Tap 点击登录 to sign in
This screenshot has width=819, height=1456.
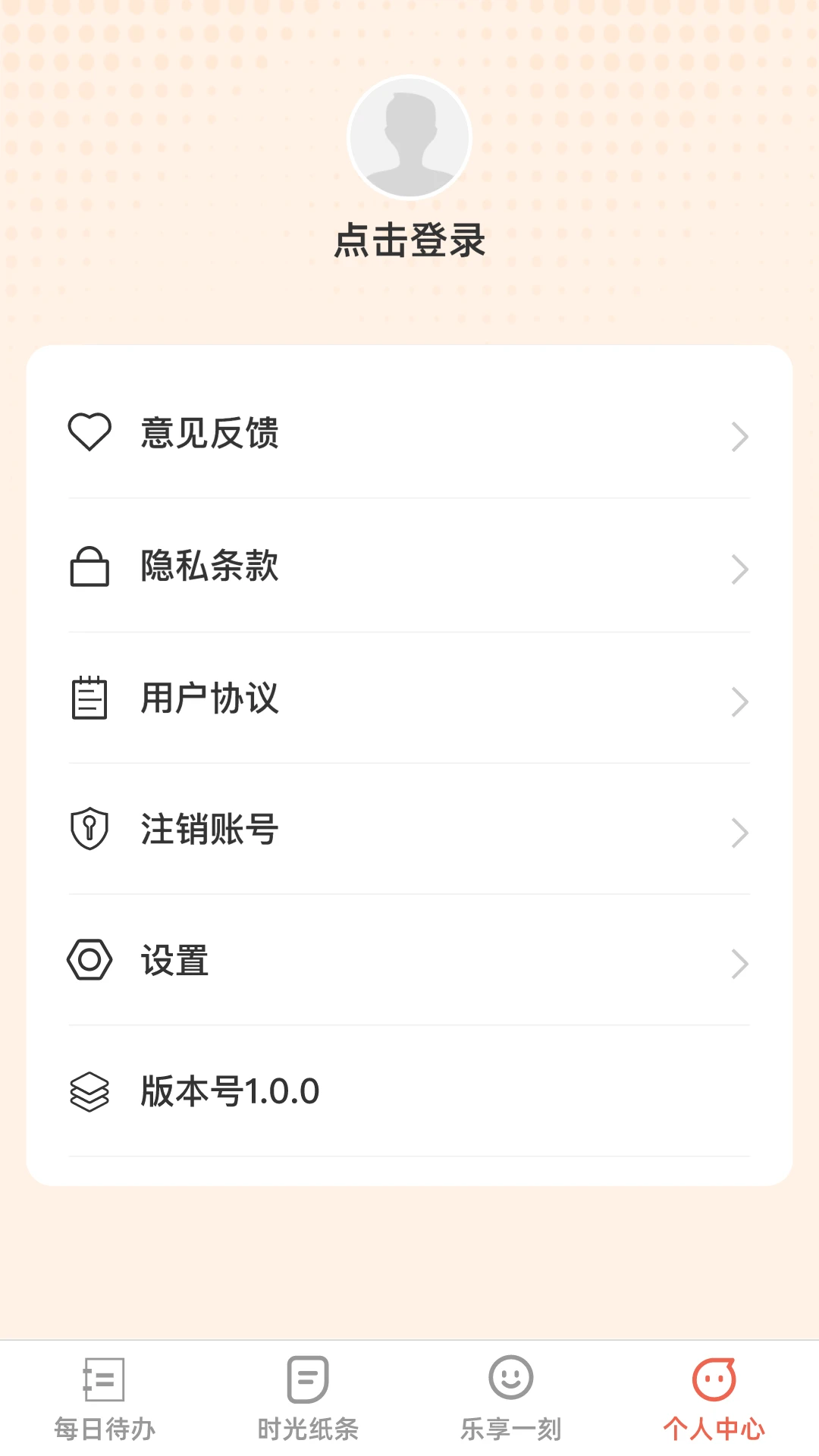(x=409, y=243)
